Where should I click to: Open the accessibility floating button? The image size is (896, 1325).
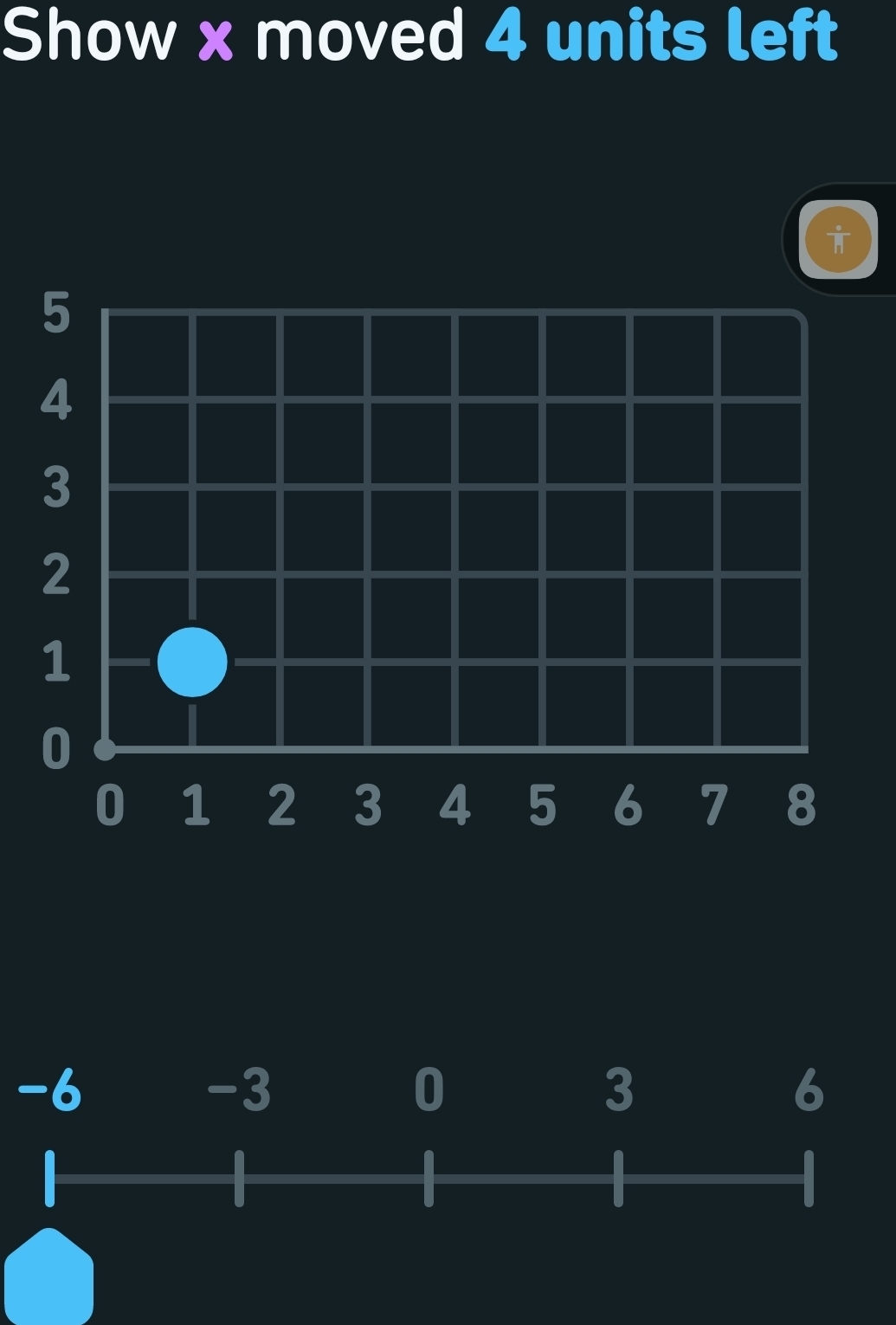click(x=837, y=239)
